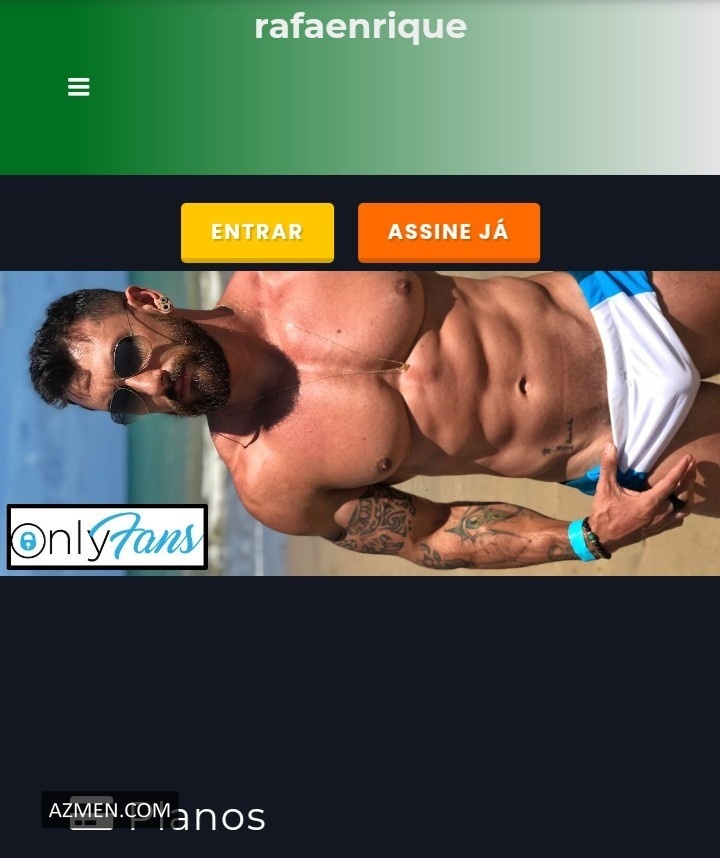Screen dimensions: 720x858
Task: Tap the ASSINE JÁ button
Action: pos(448,232)
